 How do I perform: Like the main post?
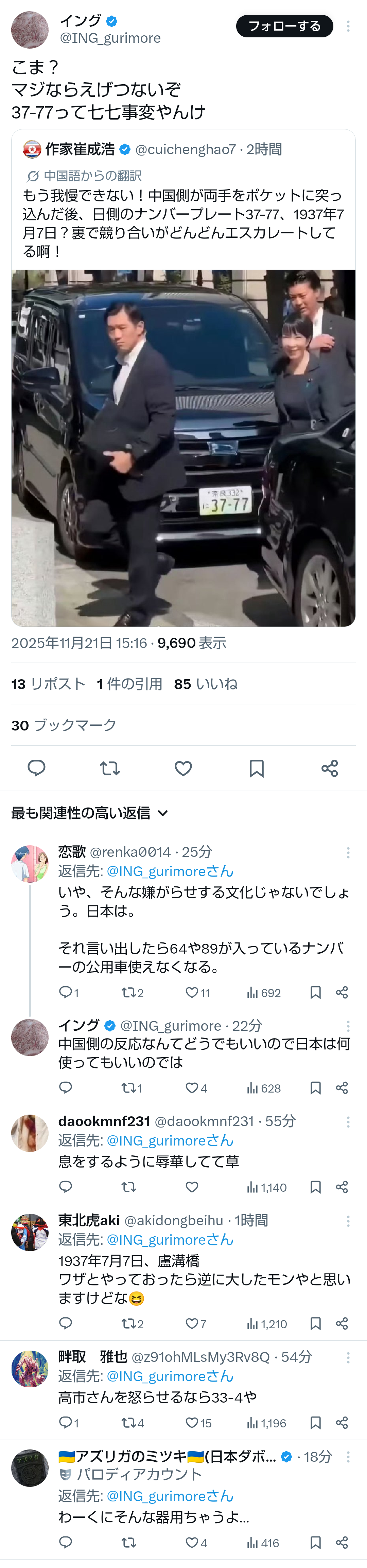point(183,768)
